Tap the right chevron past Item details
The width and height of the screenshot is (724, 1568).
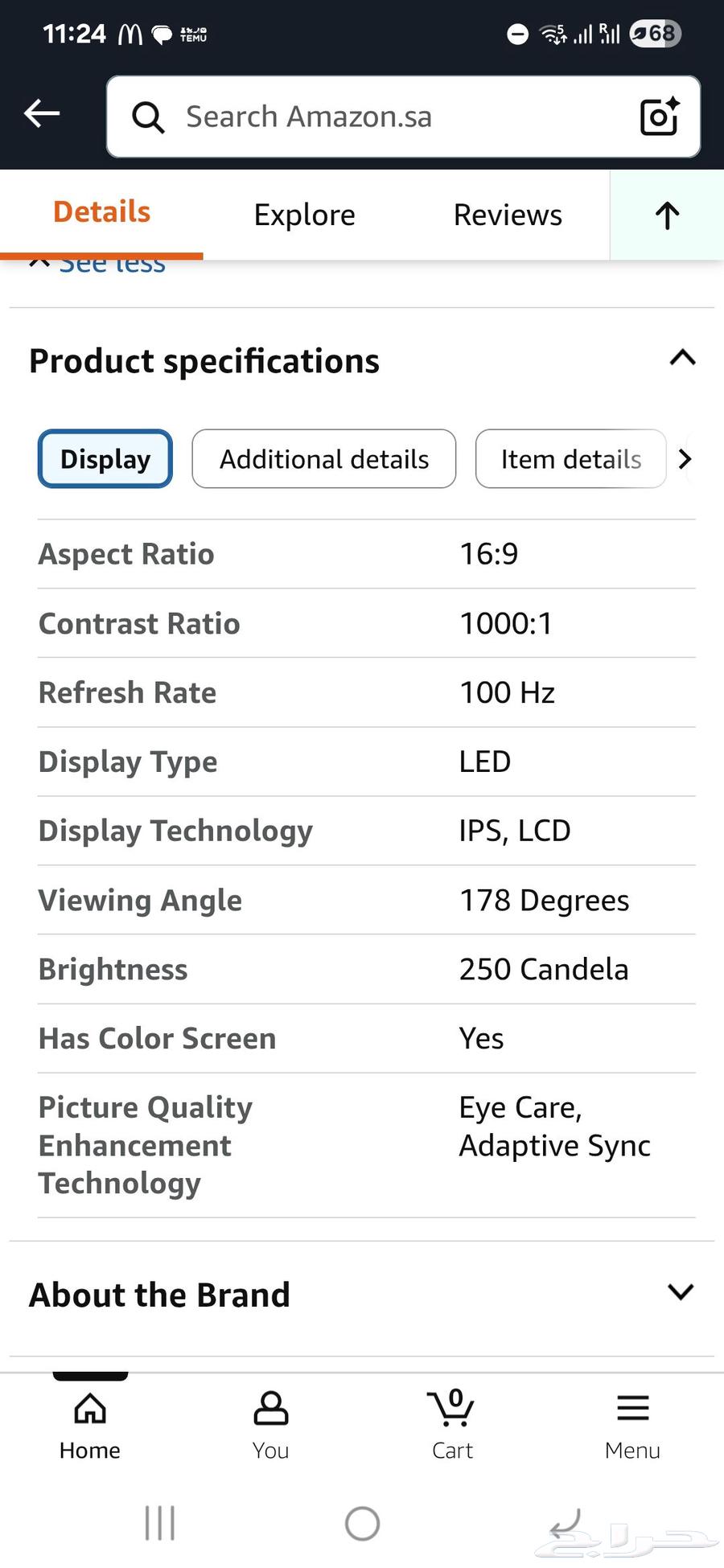click(x=685, y=459)
